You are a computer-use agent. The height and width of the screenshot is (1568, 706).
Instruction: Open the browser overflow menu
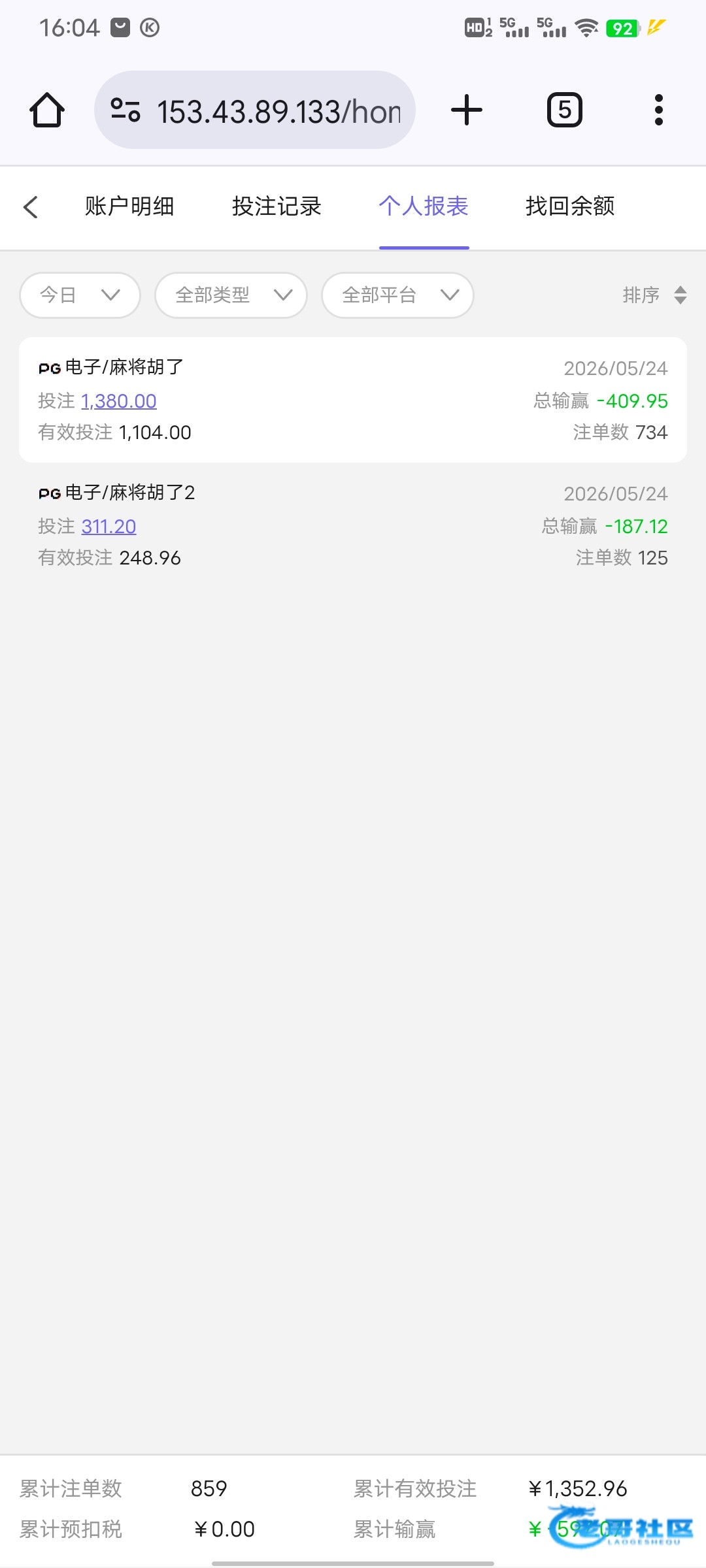click(659, 110)
